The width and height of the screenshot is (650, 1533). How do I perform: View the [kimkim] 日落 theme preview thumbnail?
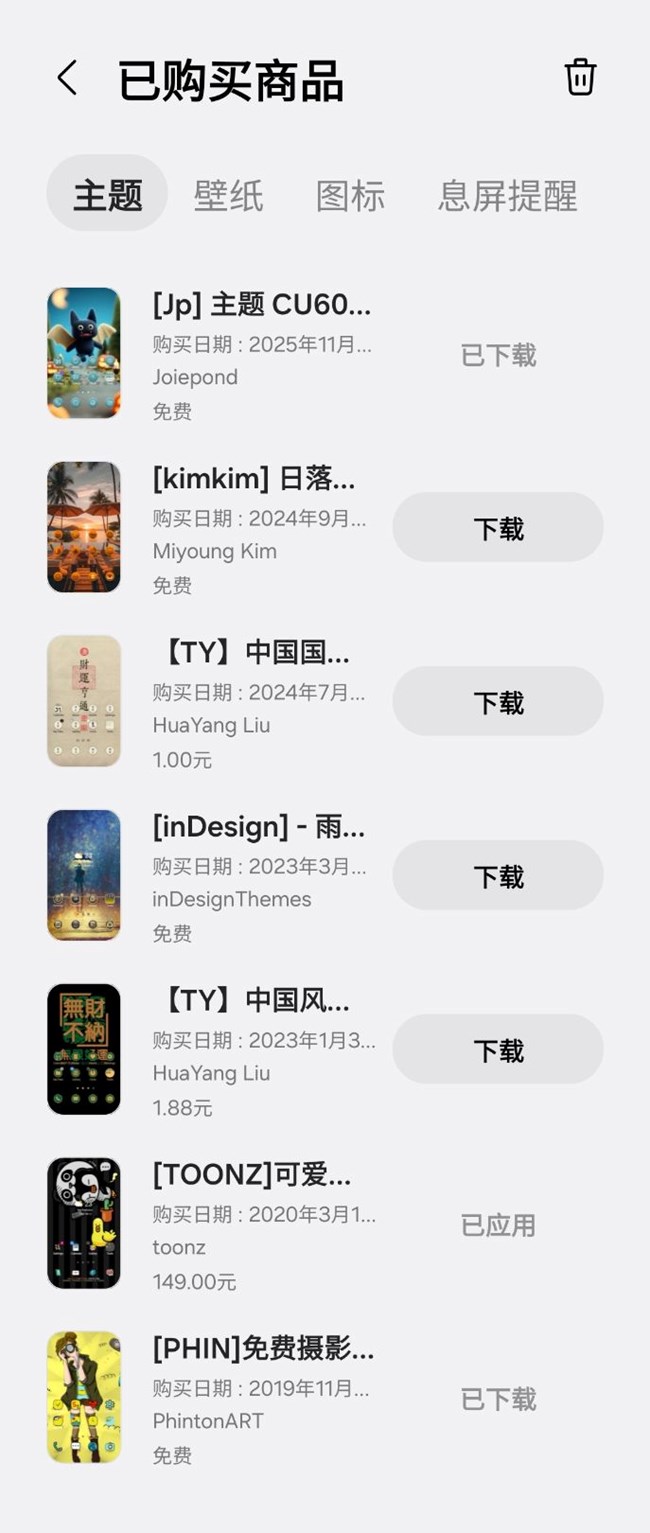(84, 527)
